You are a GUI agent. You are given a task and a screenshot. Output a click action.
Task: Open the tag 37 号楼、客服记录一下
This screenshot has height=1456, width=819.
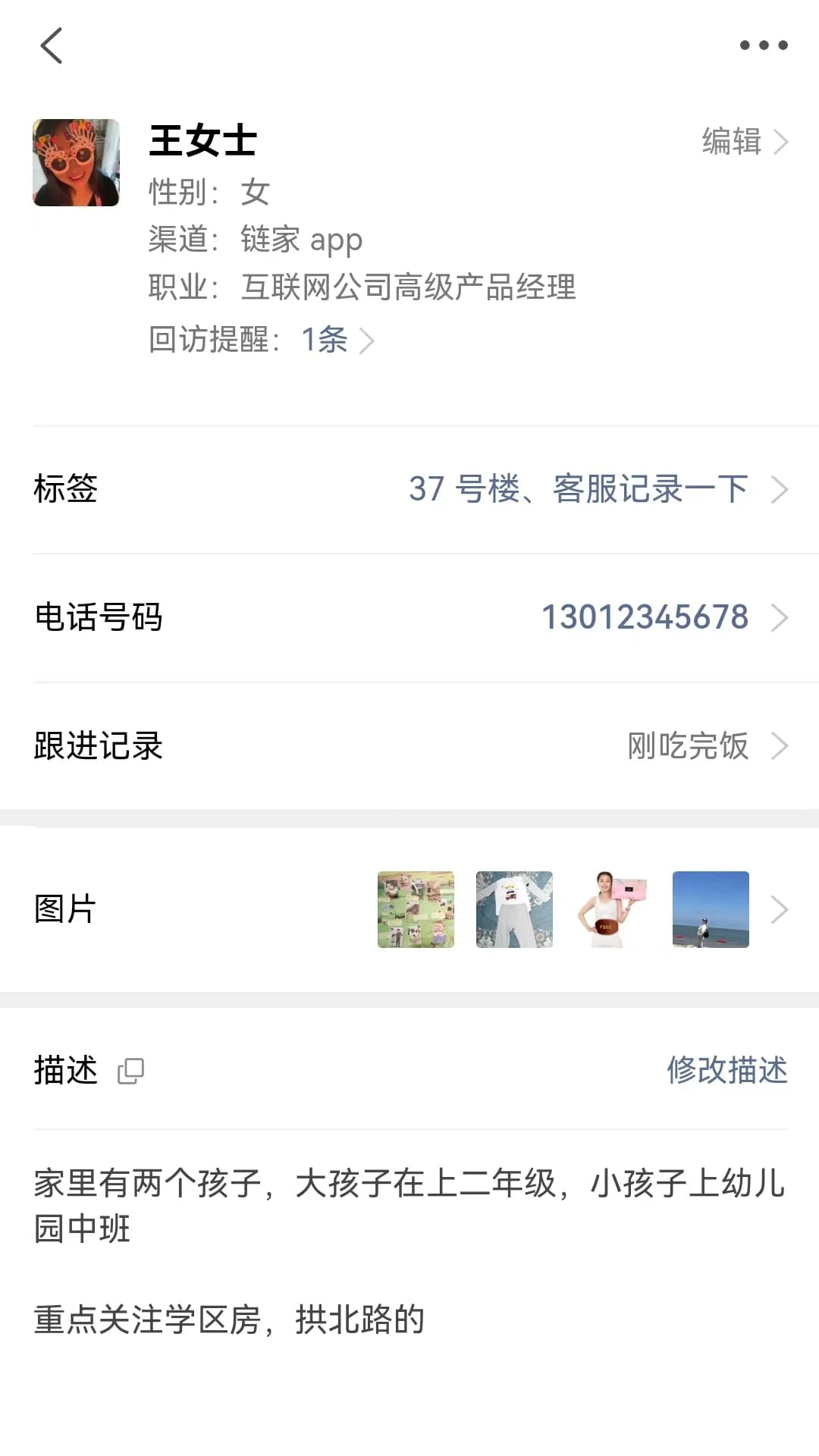[578, 489]
